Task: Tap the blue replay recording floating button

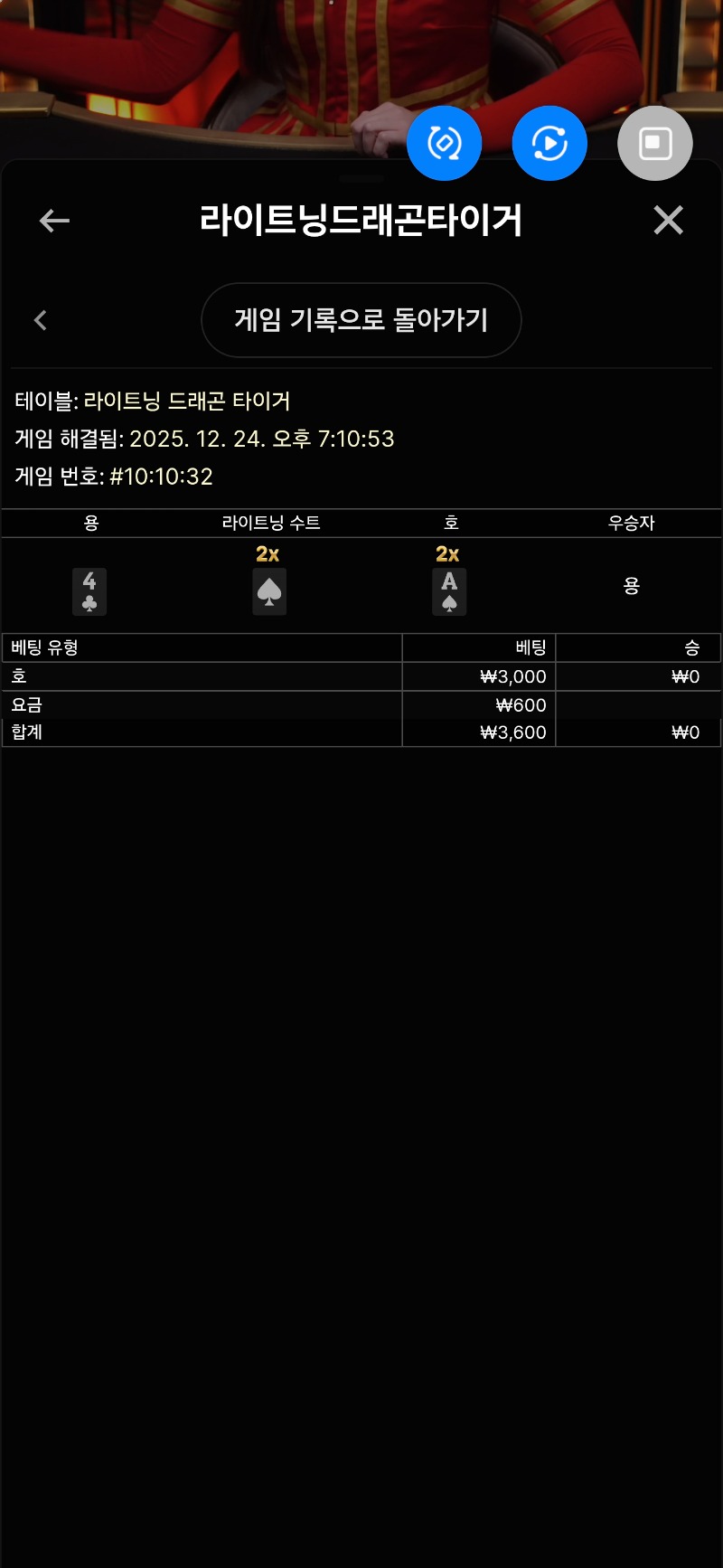Action: tap(549, 143)
